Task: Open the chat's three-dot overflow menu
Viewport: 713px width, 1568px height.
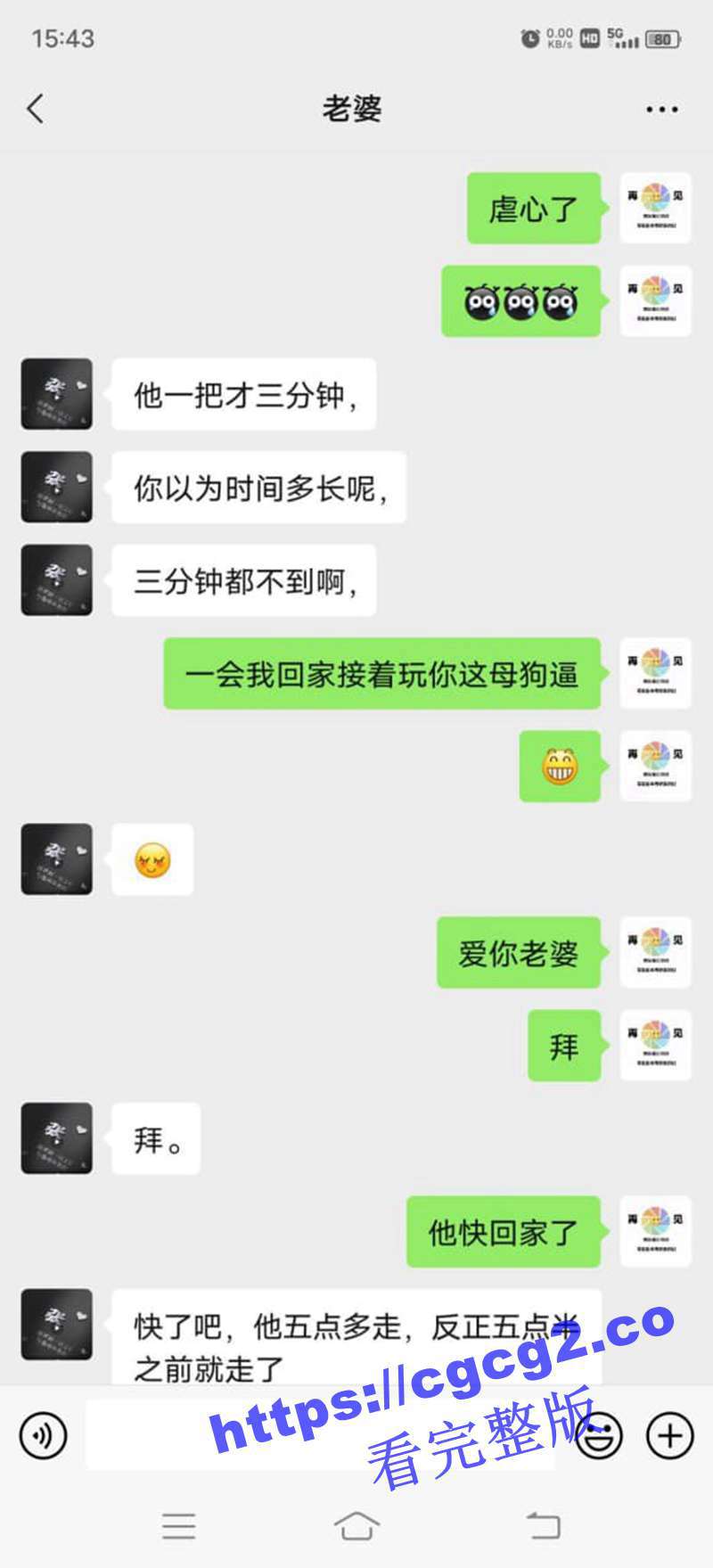Action: click(x=661, y=110)
